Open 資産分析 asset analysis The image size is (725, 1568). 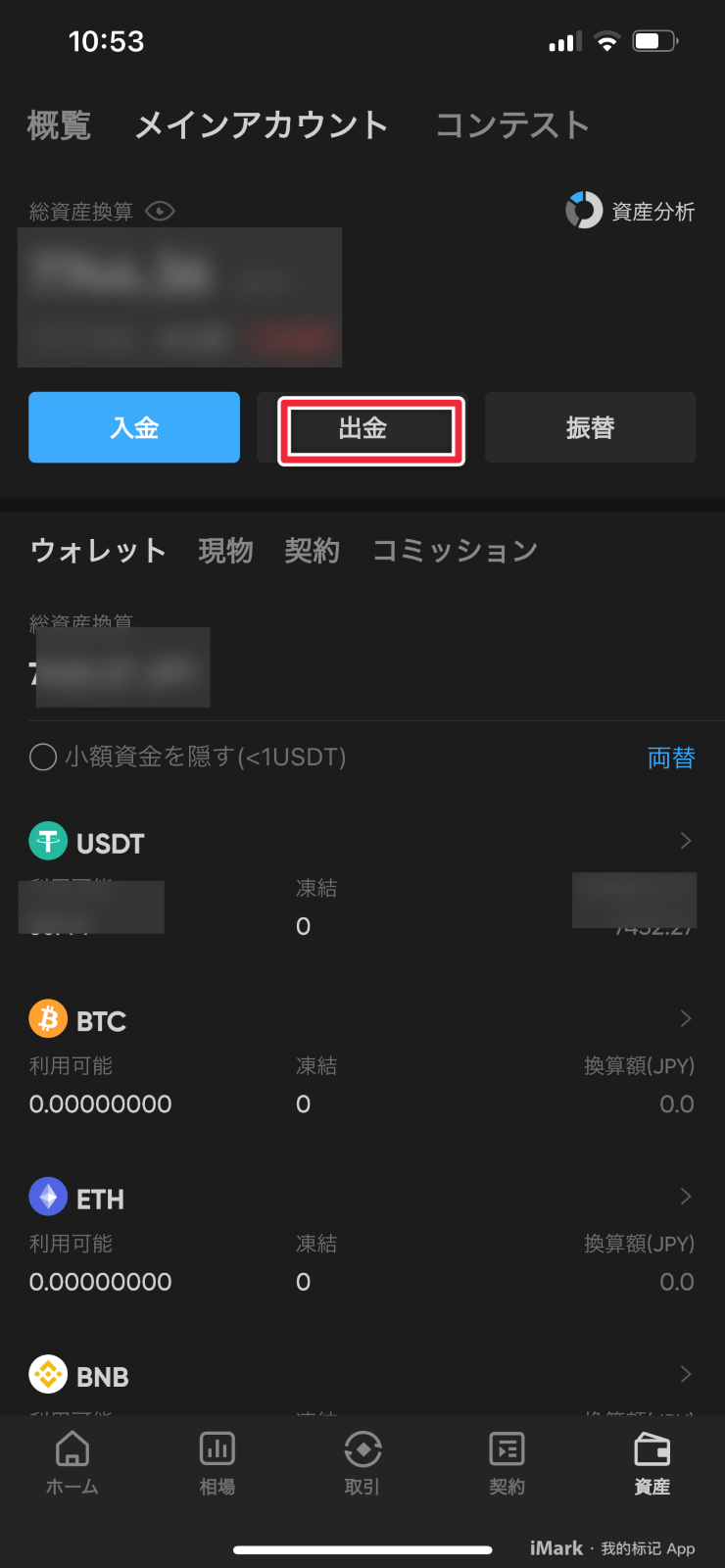pyautogui.click(x=631, y=211)
